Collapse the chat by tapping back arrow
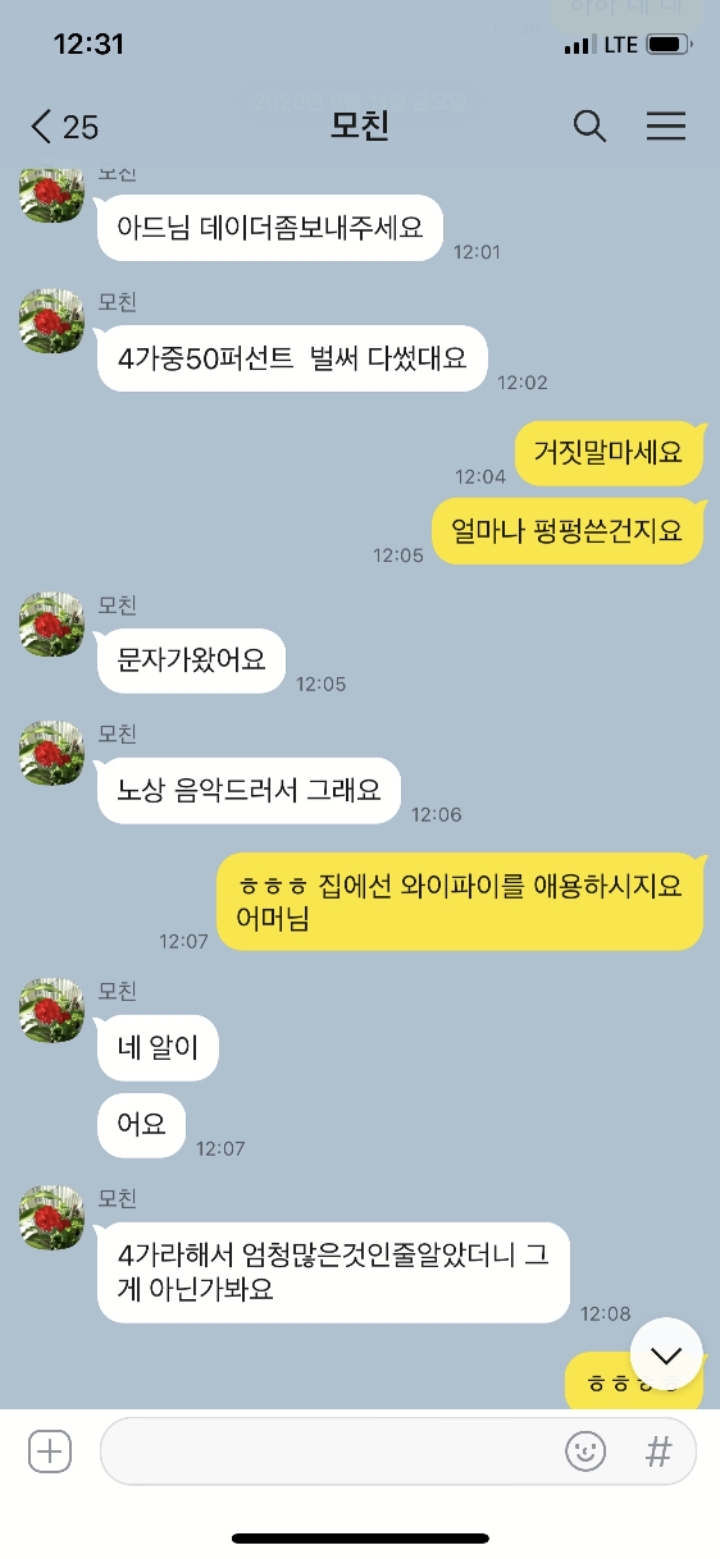 click(x=38, y=127)
